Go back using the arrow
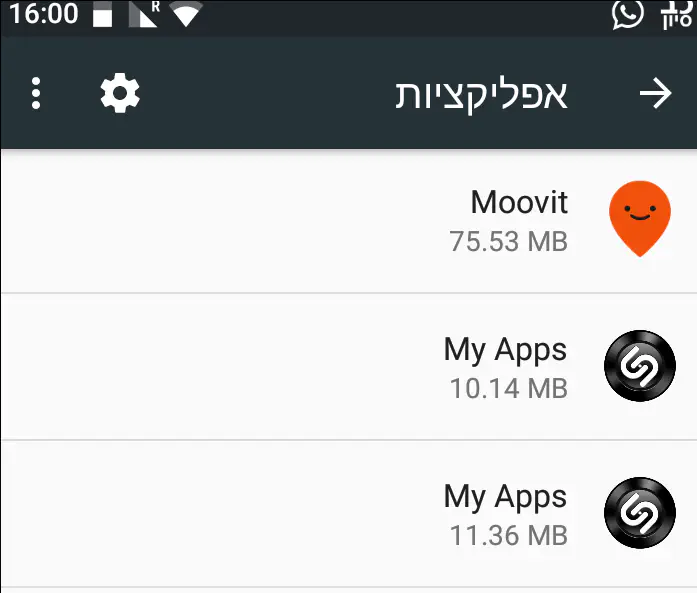The height and width of the screenshot is (593, 697). tap(656, 94)
